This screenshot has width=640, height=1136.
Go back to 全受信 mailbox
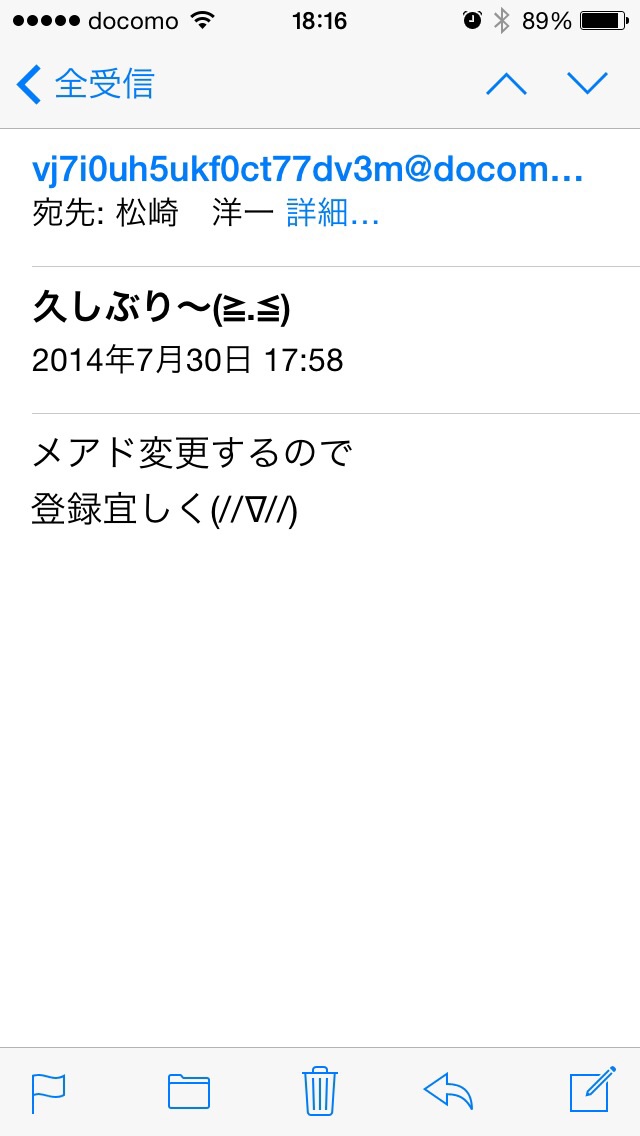pos(86,84)
